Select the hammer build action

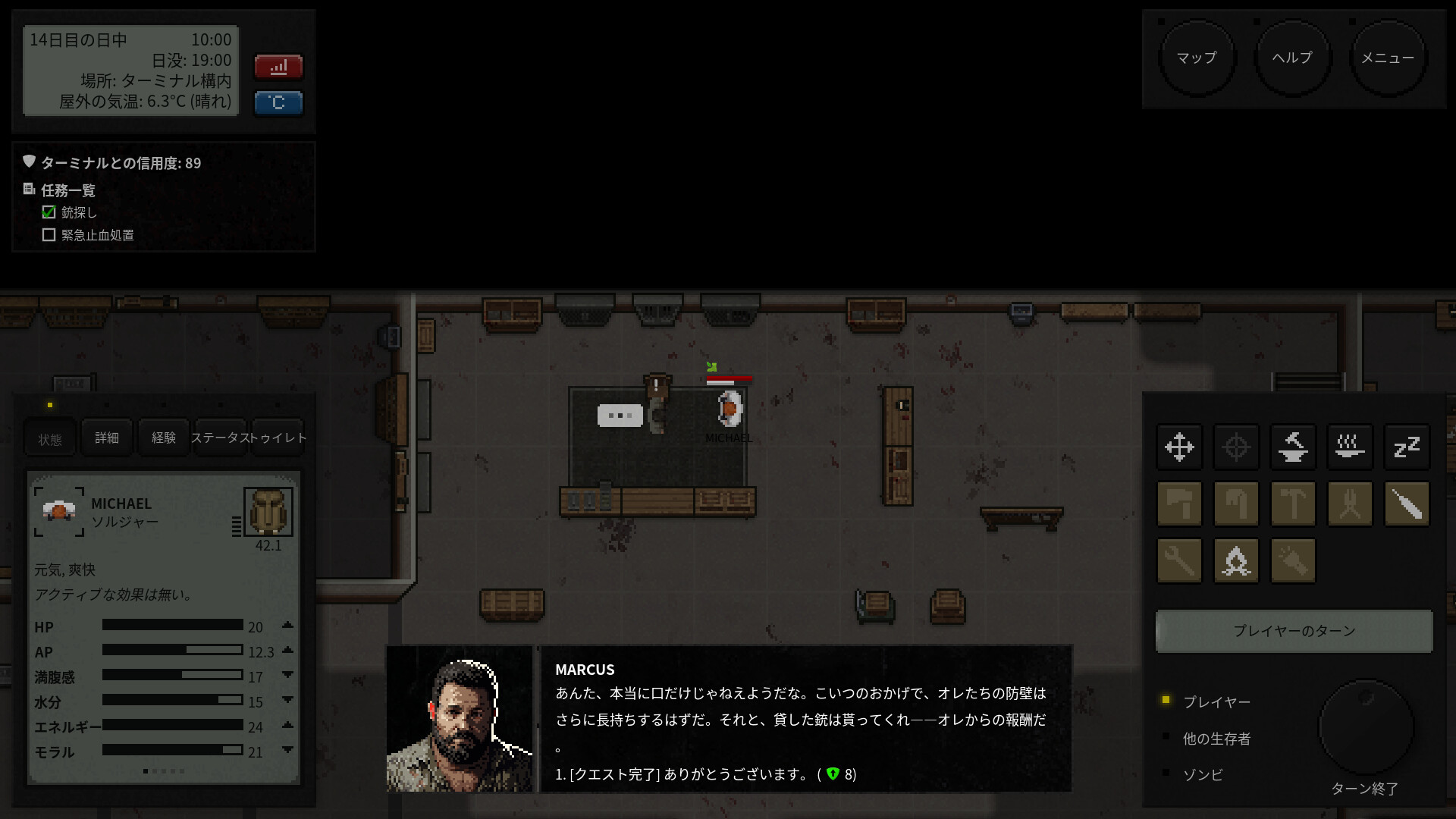pyautogui.click(x=1293, y=504)
